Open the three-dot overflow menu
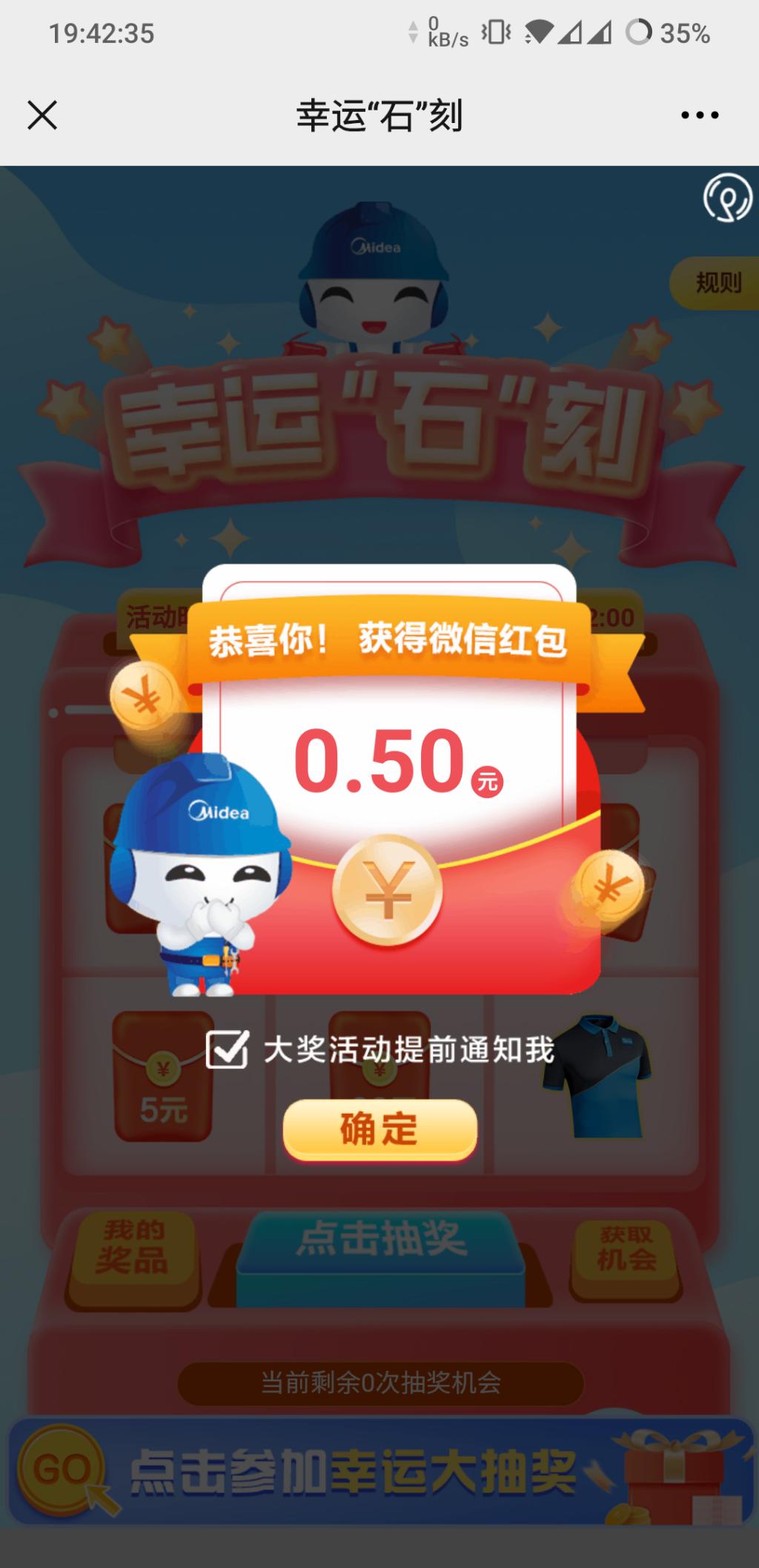 pos(700,116)
